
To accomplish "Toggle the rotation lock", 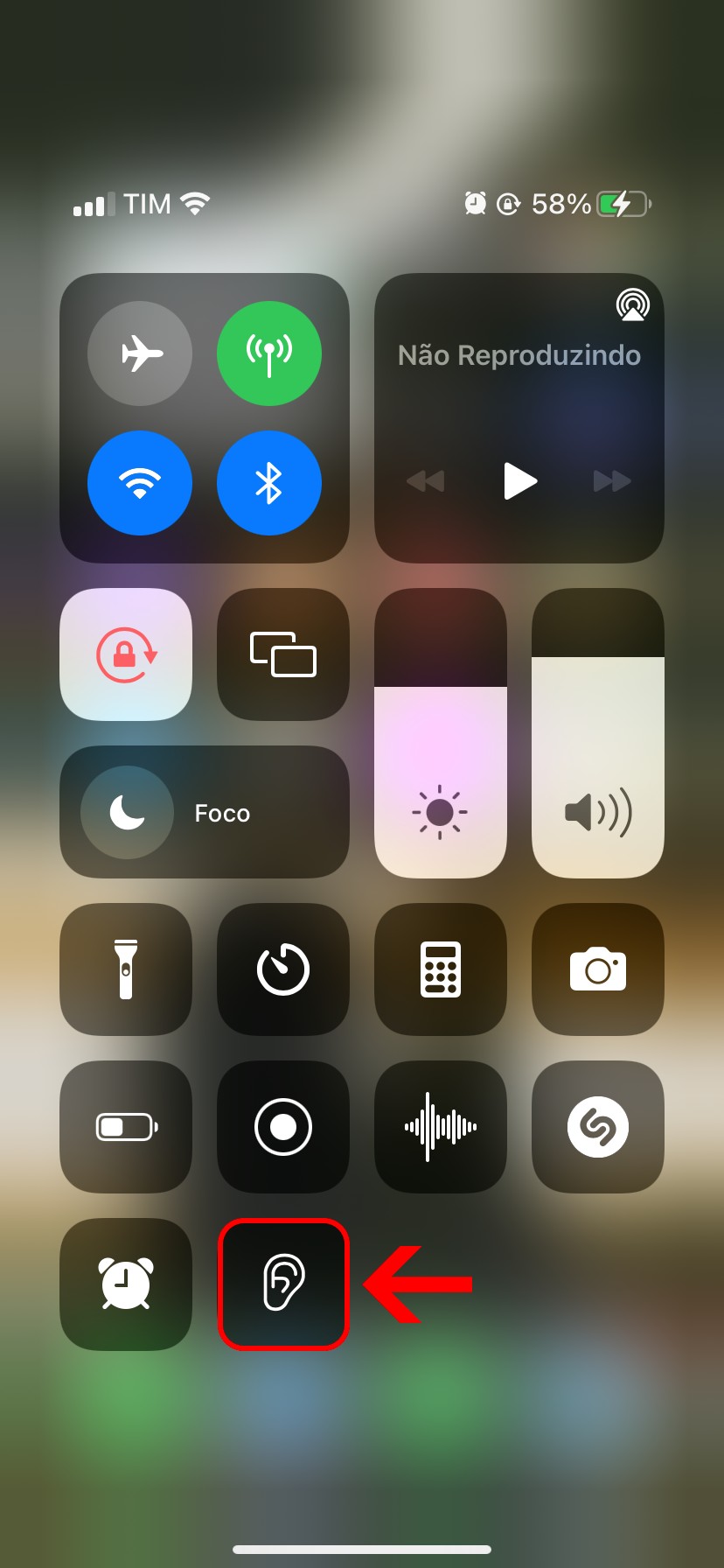I will (126, 654).
